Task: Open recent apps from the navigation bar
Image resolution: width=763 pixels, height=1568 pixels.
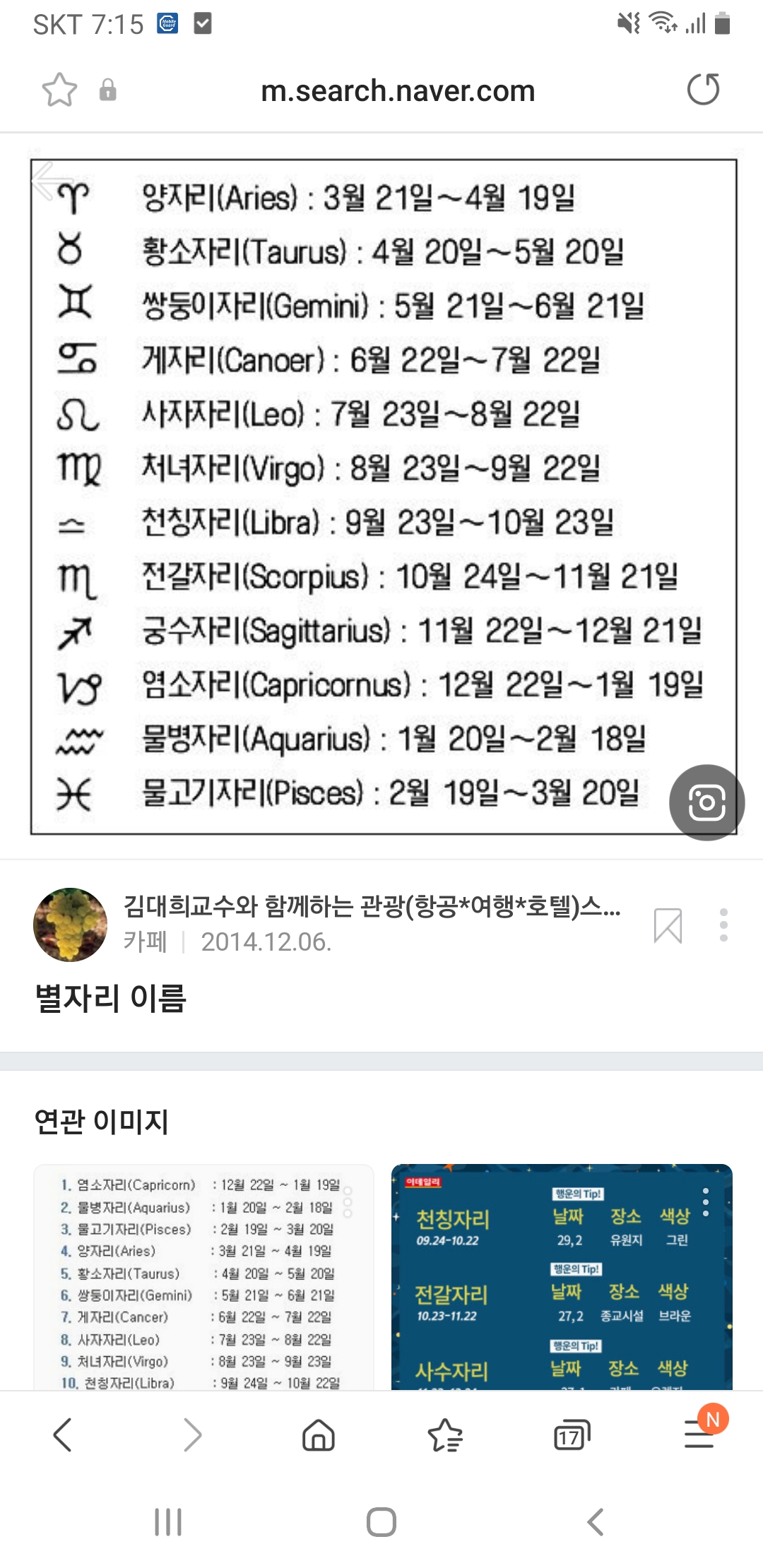Action: [x=168, y=1522]
